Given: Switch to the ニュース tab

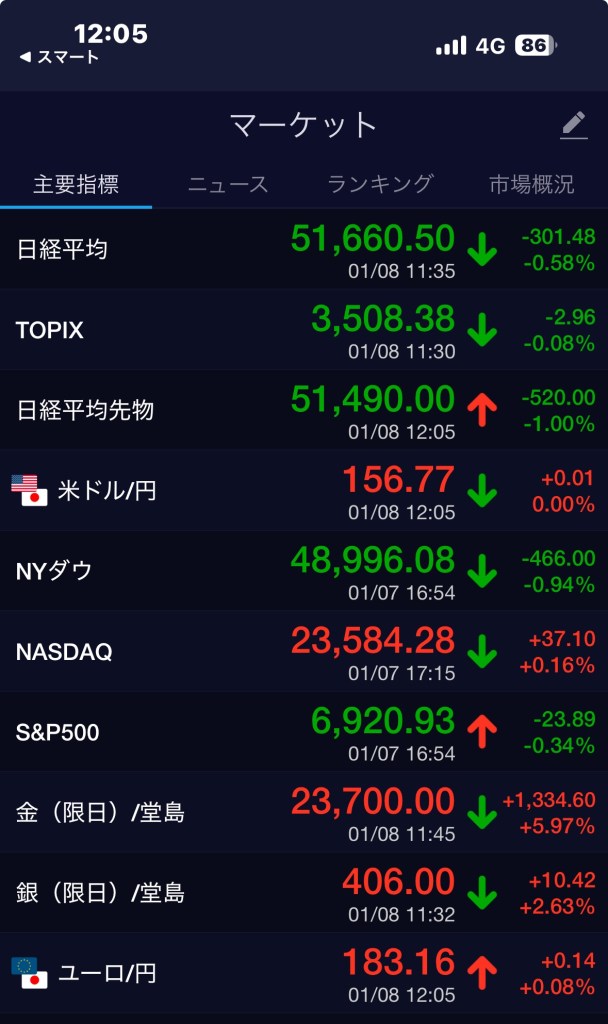Looking at the screenshot, I should click(x=228, y=184).
